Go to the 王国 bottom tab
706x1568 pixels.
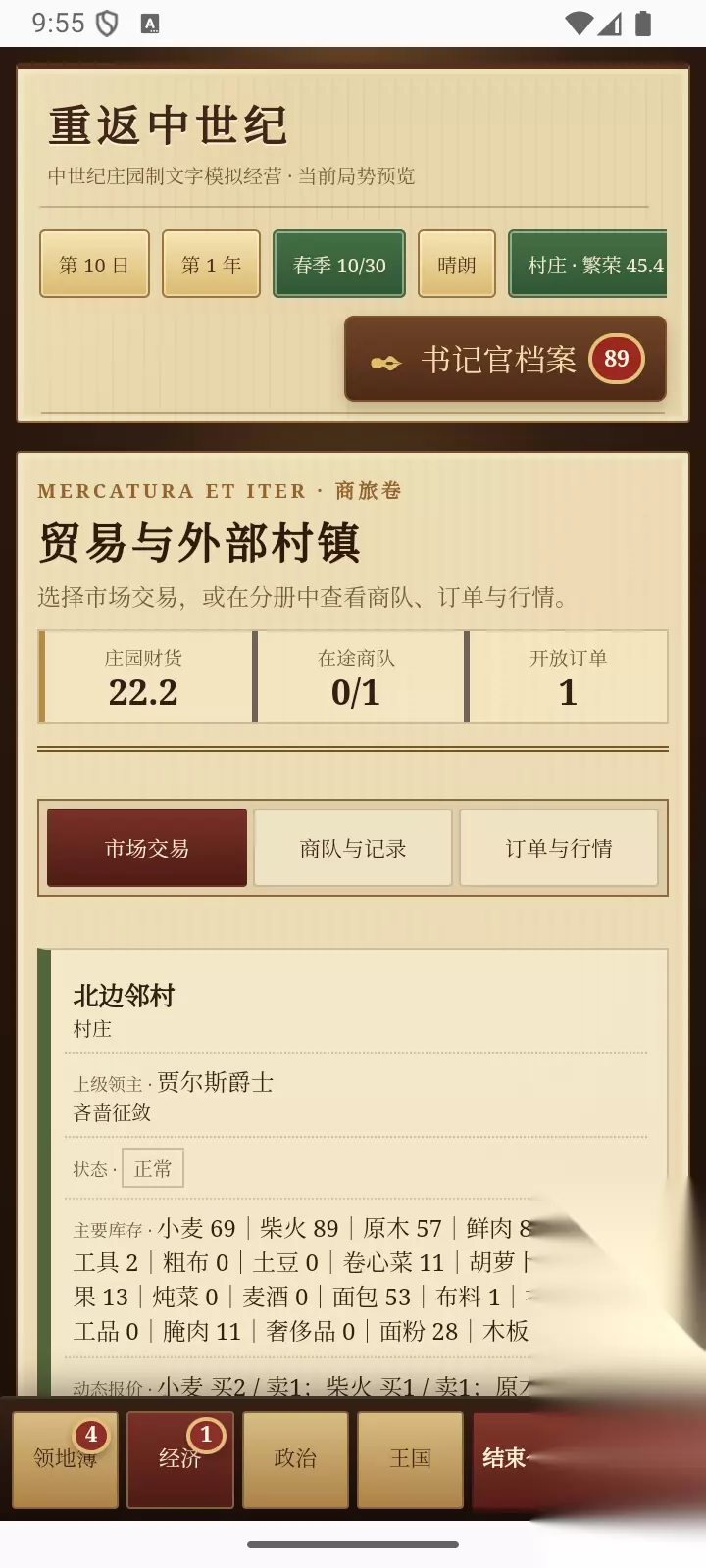(x=410, y=1459)
